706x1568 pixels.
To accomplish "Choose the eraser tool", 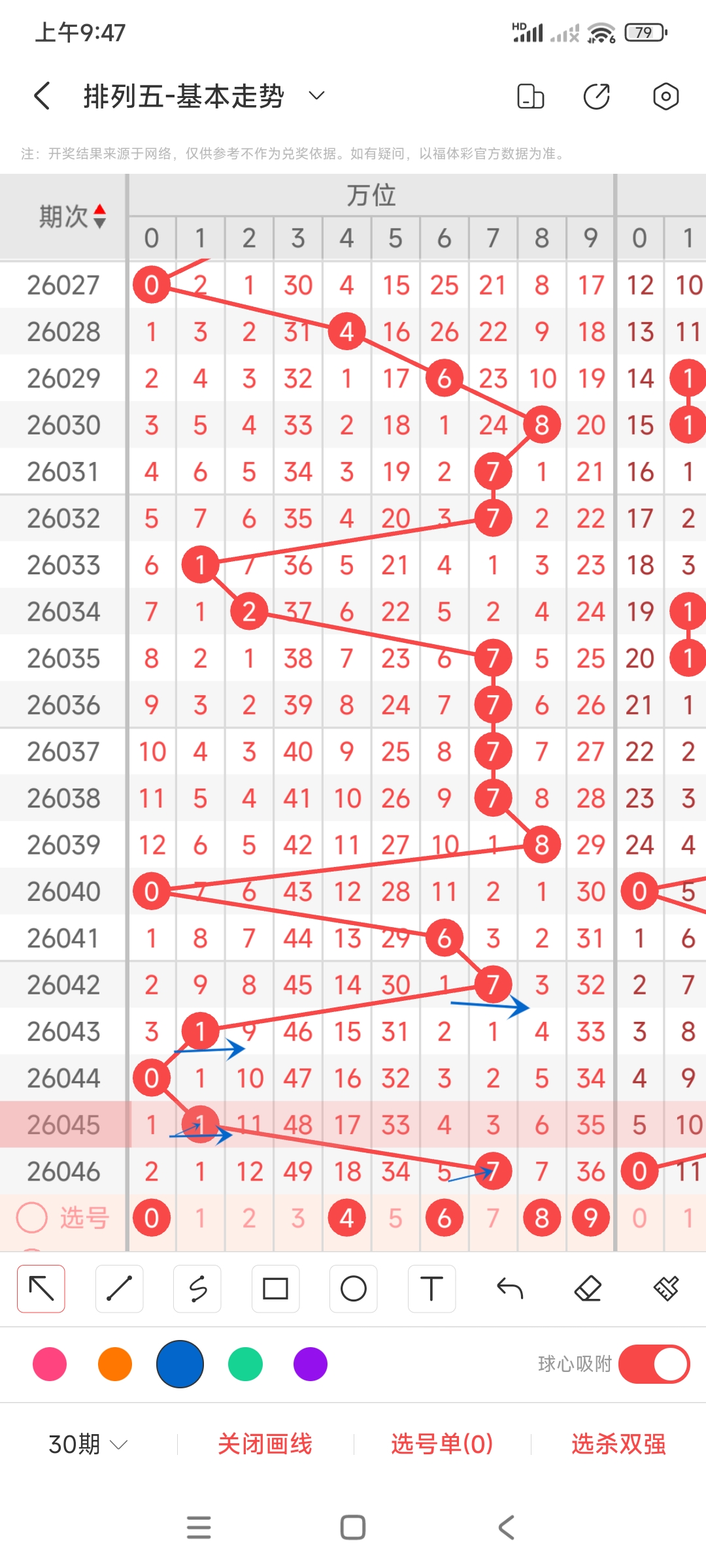I will click(588, 1289).
